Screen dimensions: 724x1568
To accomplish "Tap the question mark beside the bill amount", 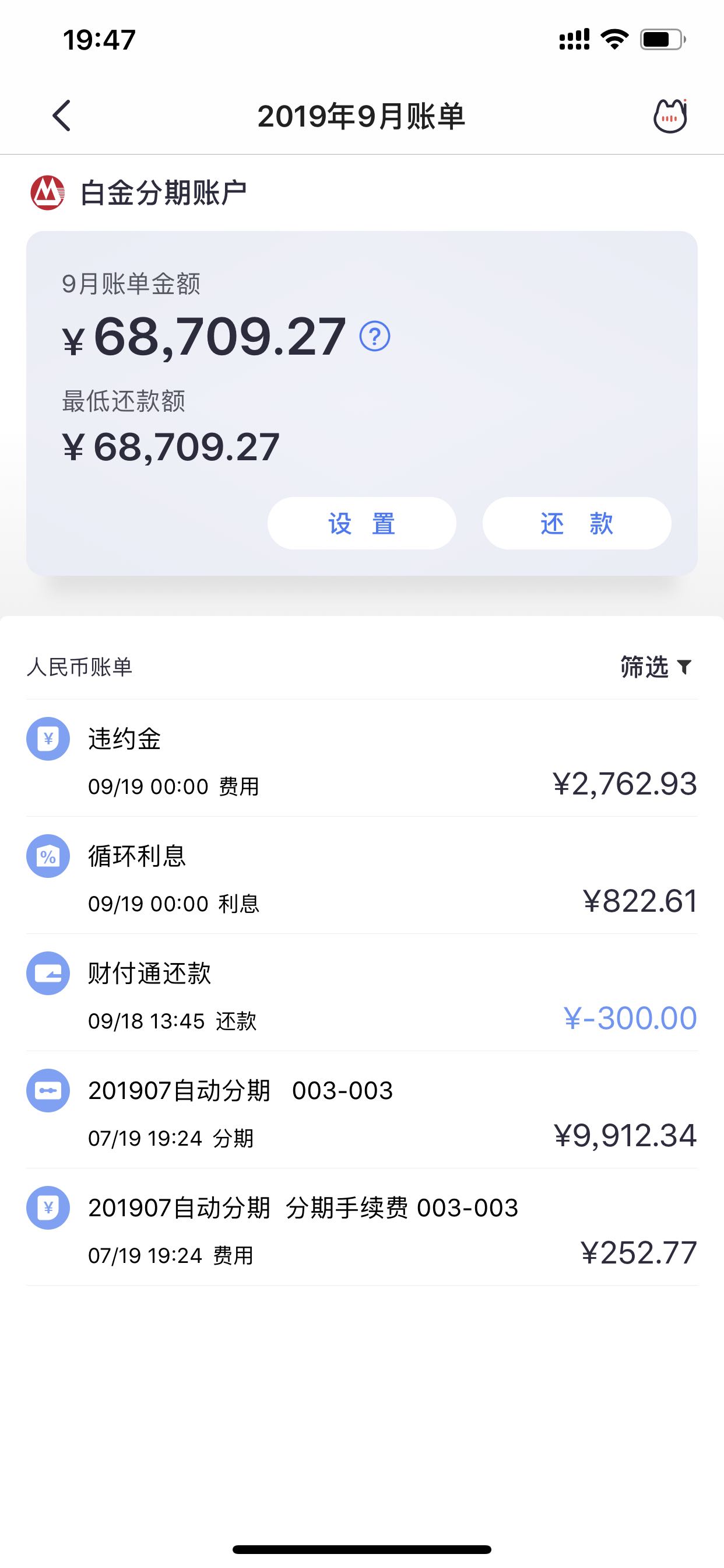I will [375, 336].
